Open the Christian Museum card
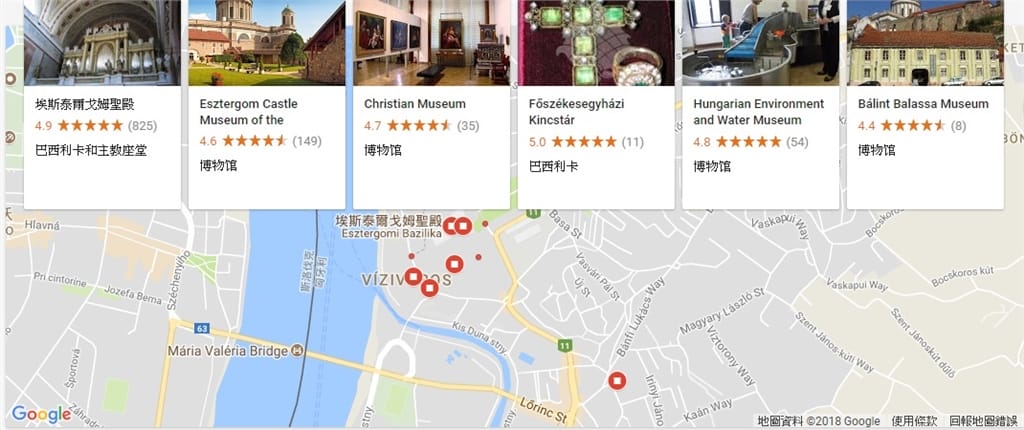The image size is (1024, 430). click(x=430, y=104)
